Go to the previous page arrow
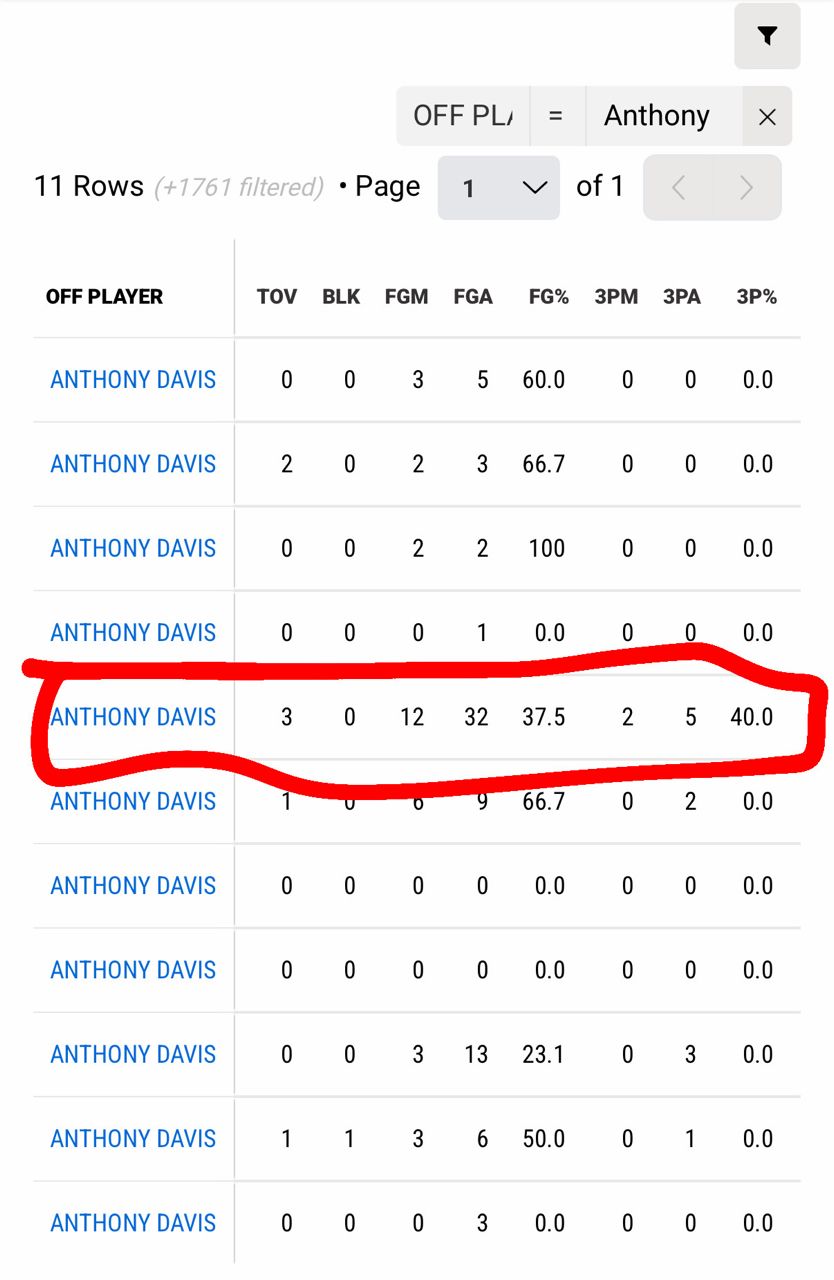The height and width of the screenshot is (1280, 834). pyautogui.click(x=678, y=187)
